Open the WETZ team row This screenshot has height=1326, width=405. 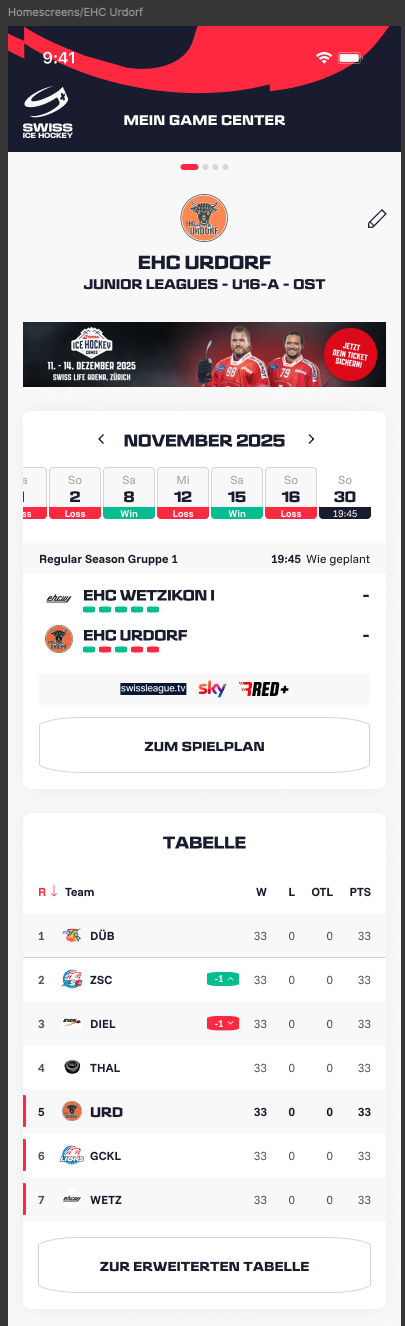click(x=204, y=1200)
